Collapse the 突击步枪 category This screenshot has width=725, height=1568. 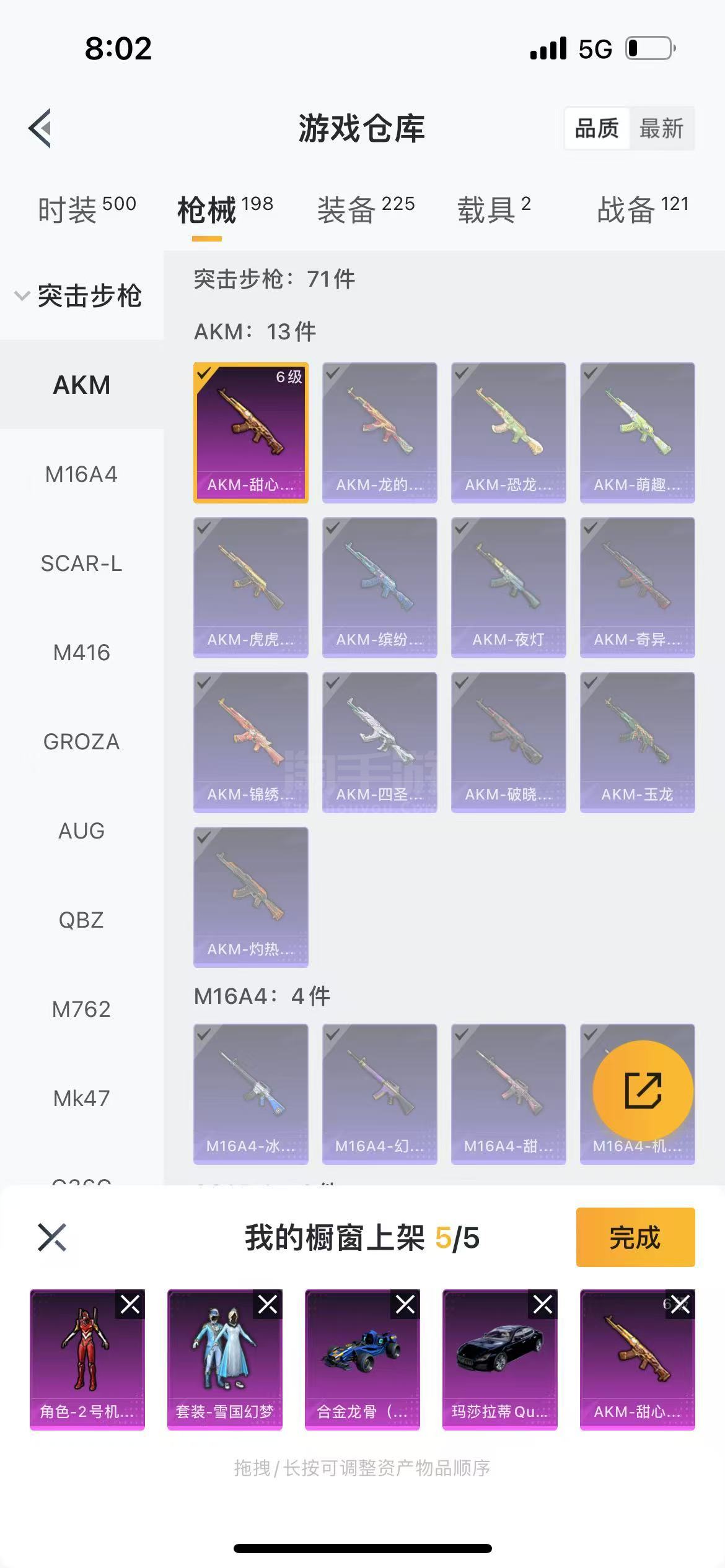(x=81, y=295)
